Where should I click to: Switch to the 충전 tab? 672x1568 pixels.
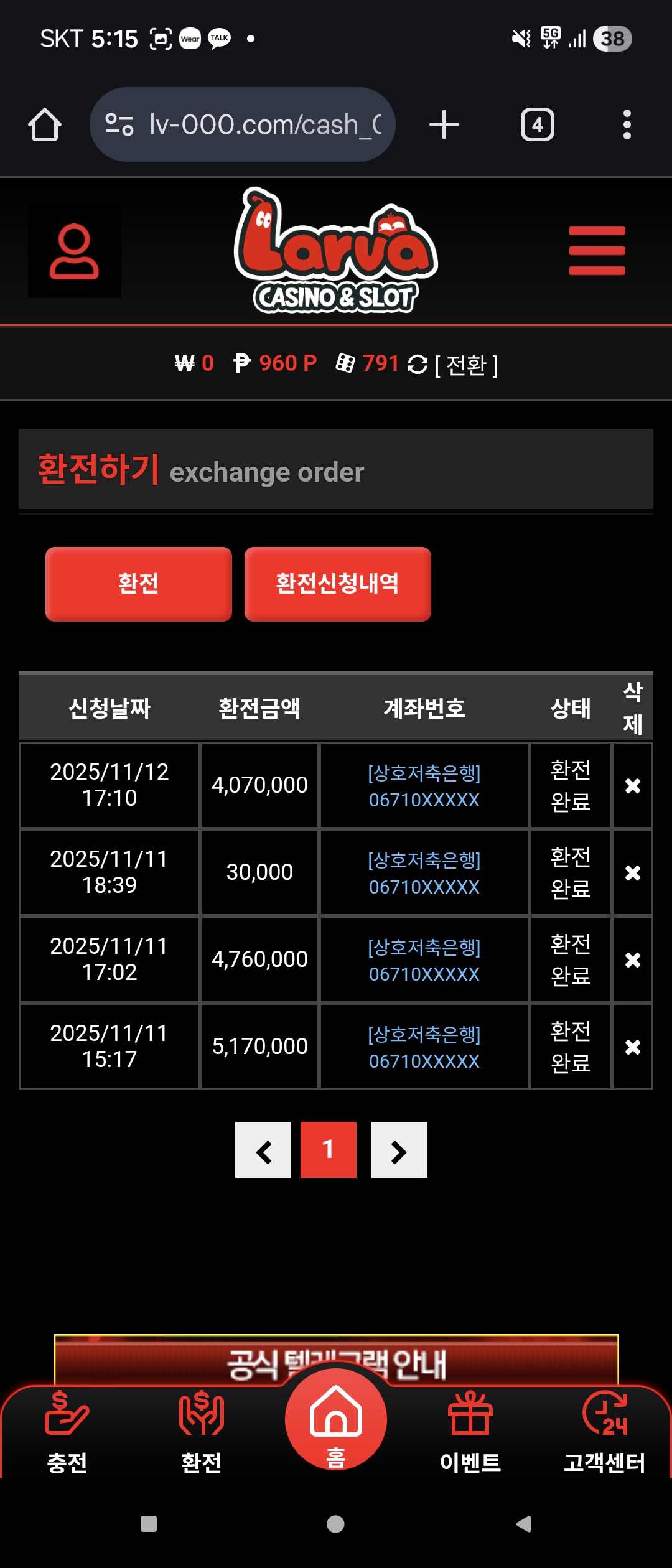tap(67, 1432)
